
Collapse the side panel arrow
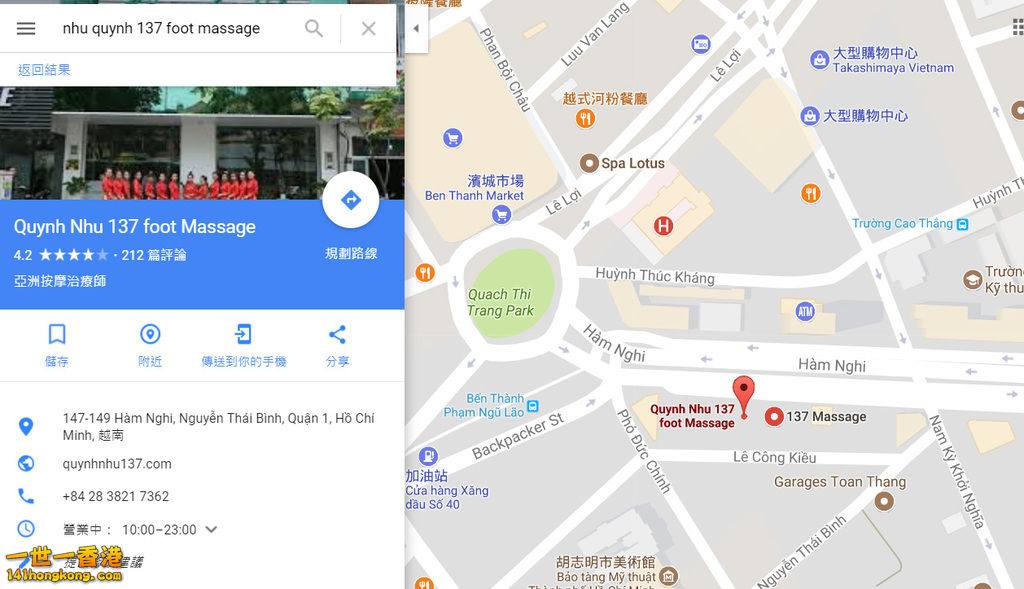[416, 28]
